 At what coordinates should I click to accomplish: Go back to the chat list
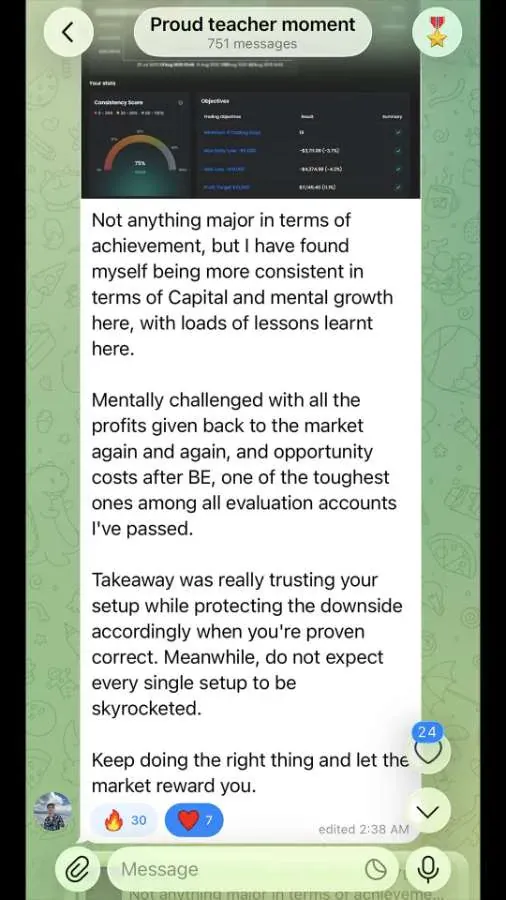68,32
